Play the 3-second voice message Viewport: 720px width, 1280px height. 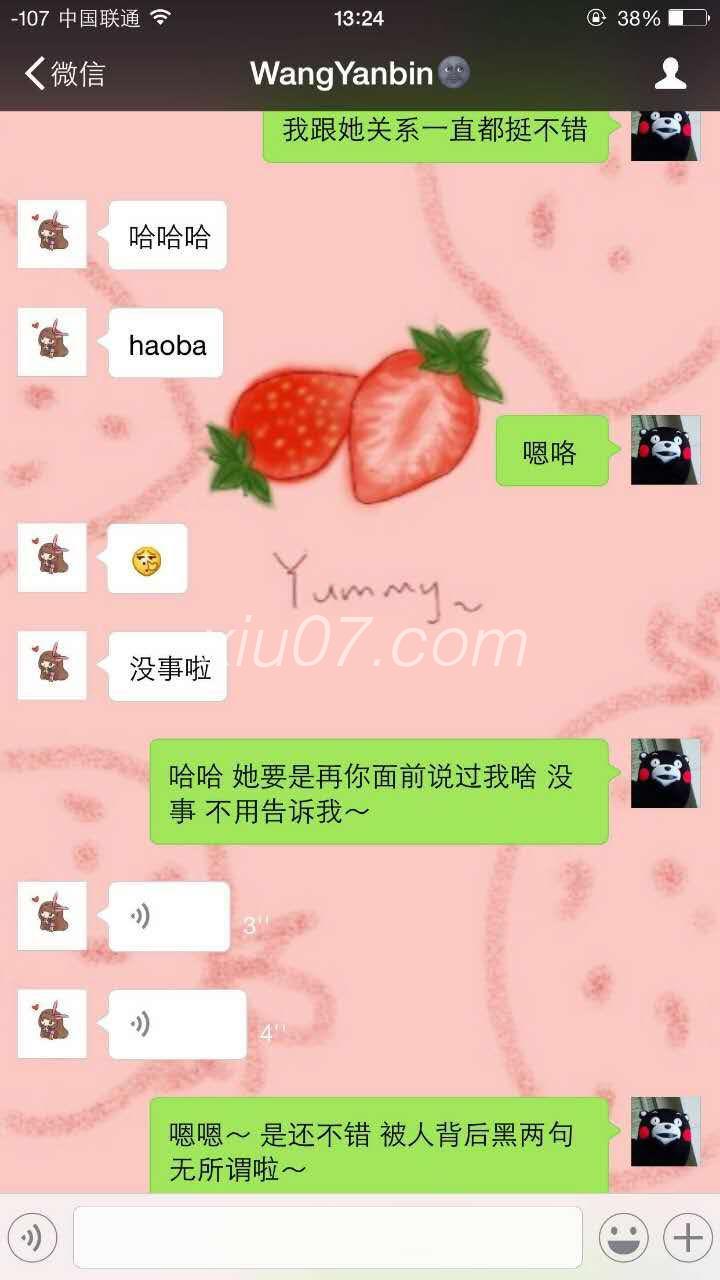pos(169,916)
